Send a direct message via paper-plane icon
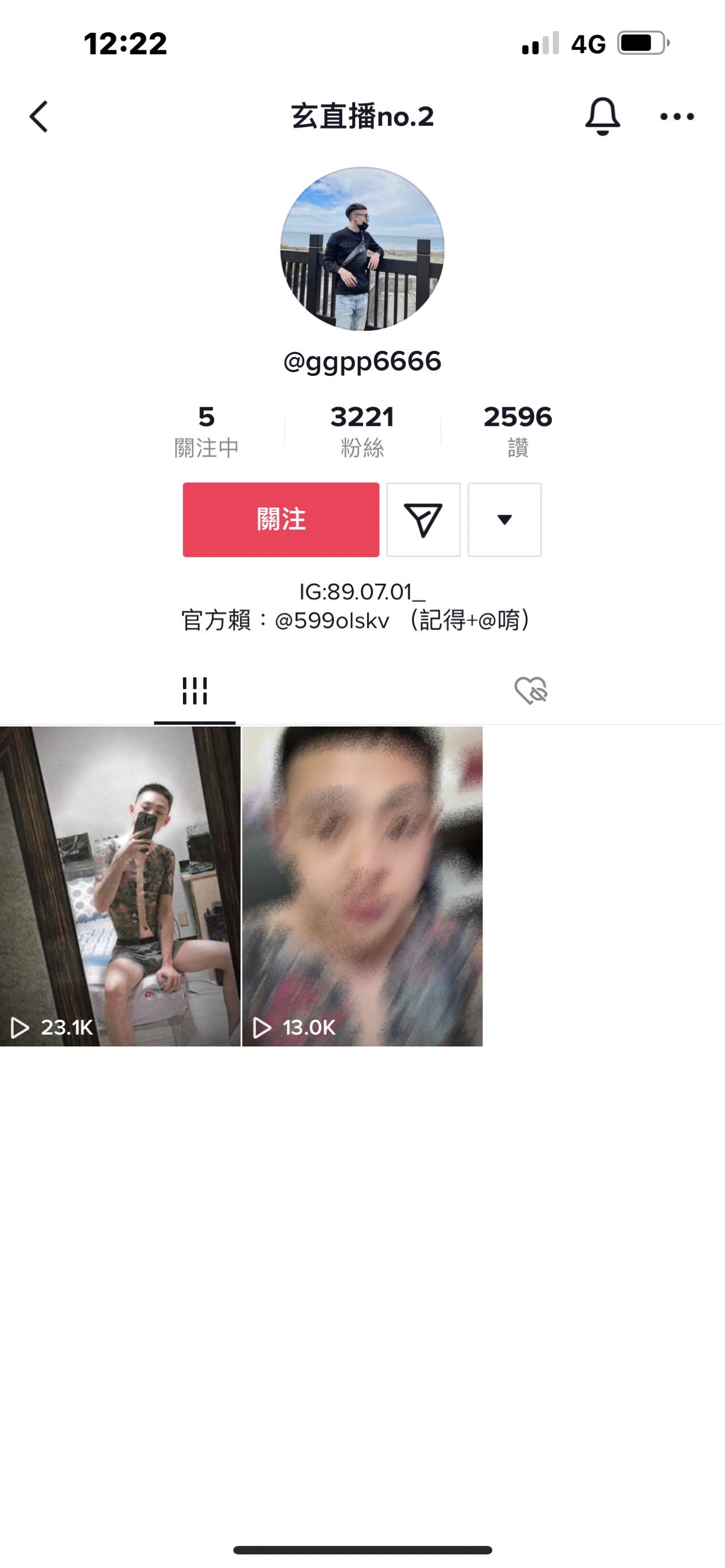The image size is (725, 1568). pos(423,519)
